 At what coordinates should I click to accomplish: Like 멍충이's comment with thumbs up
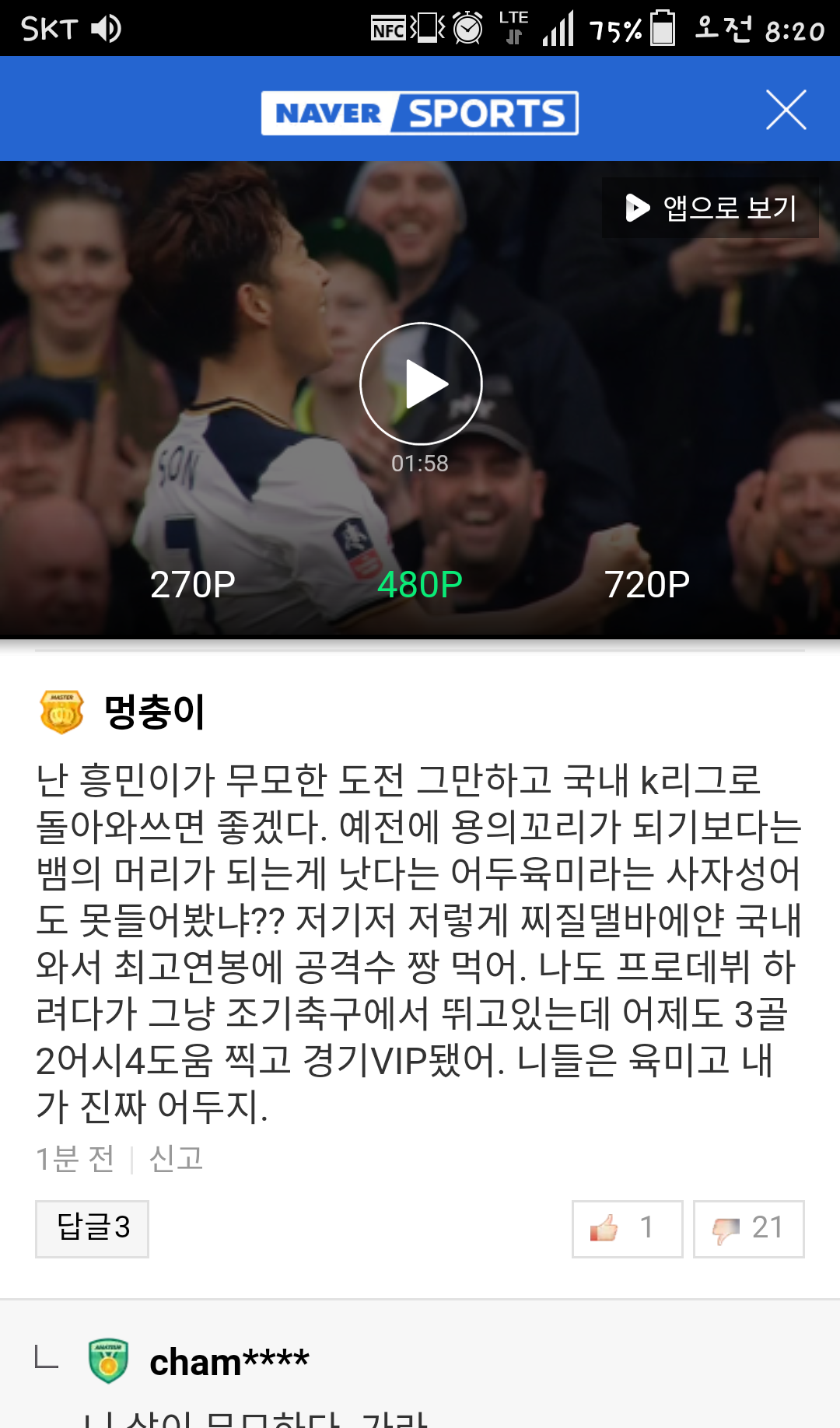click(627, 1228)
